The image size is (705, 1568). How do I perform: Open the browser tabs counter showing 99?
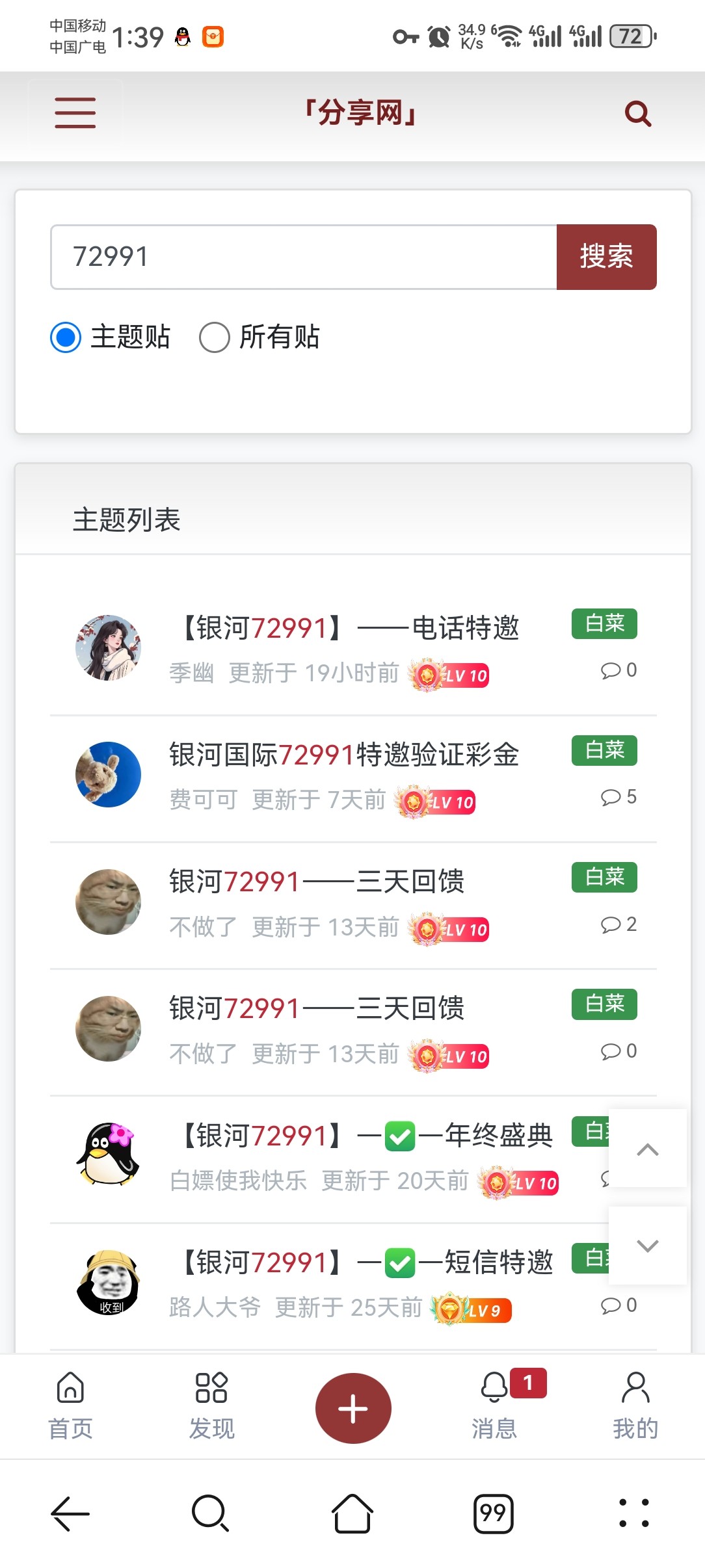pyautogui.click(x=494, y=1513)
